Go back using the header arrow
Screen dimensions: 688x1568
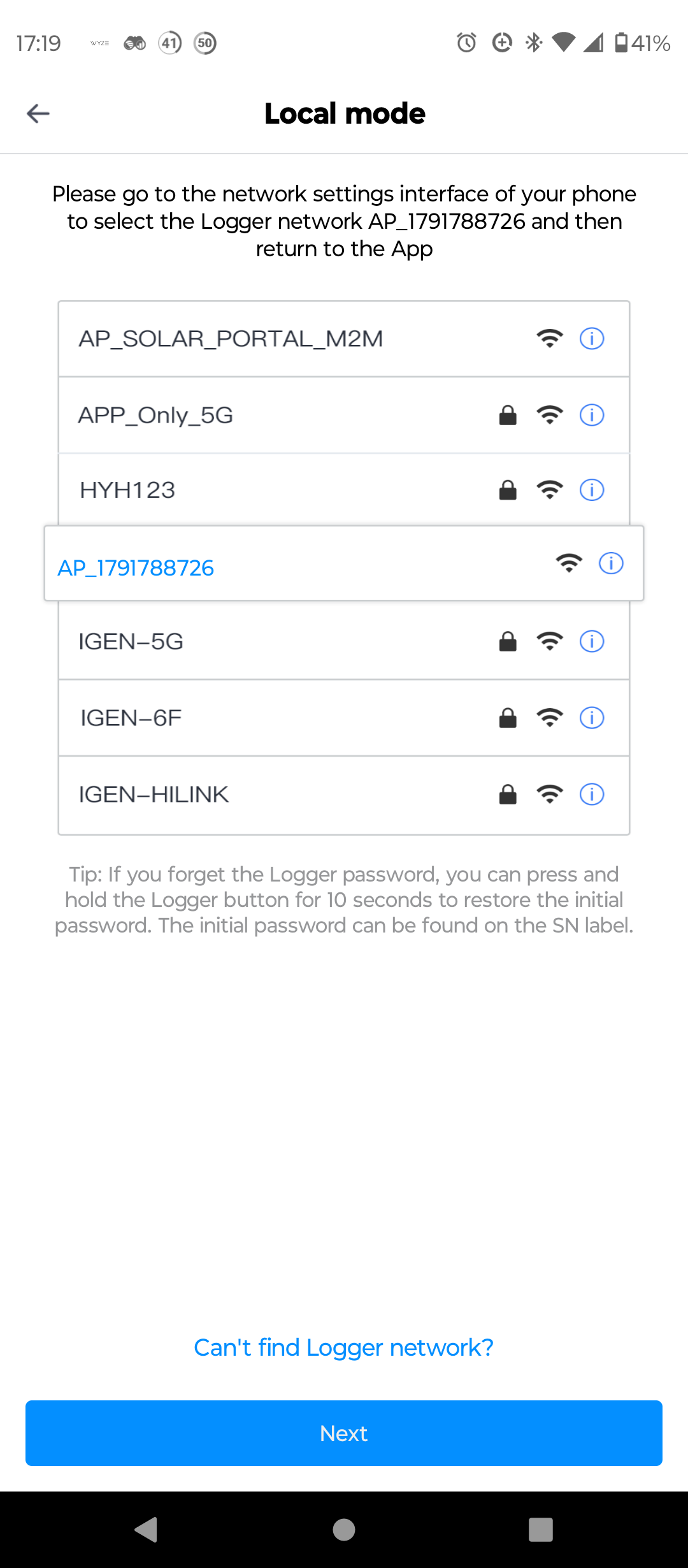click(x=38, y=113)
